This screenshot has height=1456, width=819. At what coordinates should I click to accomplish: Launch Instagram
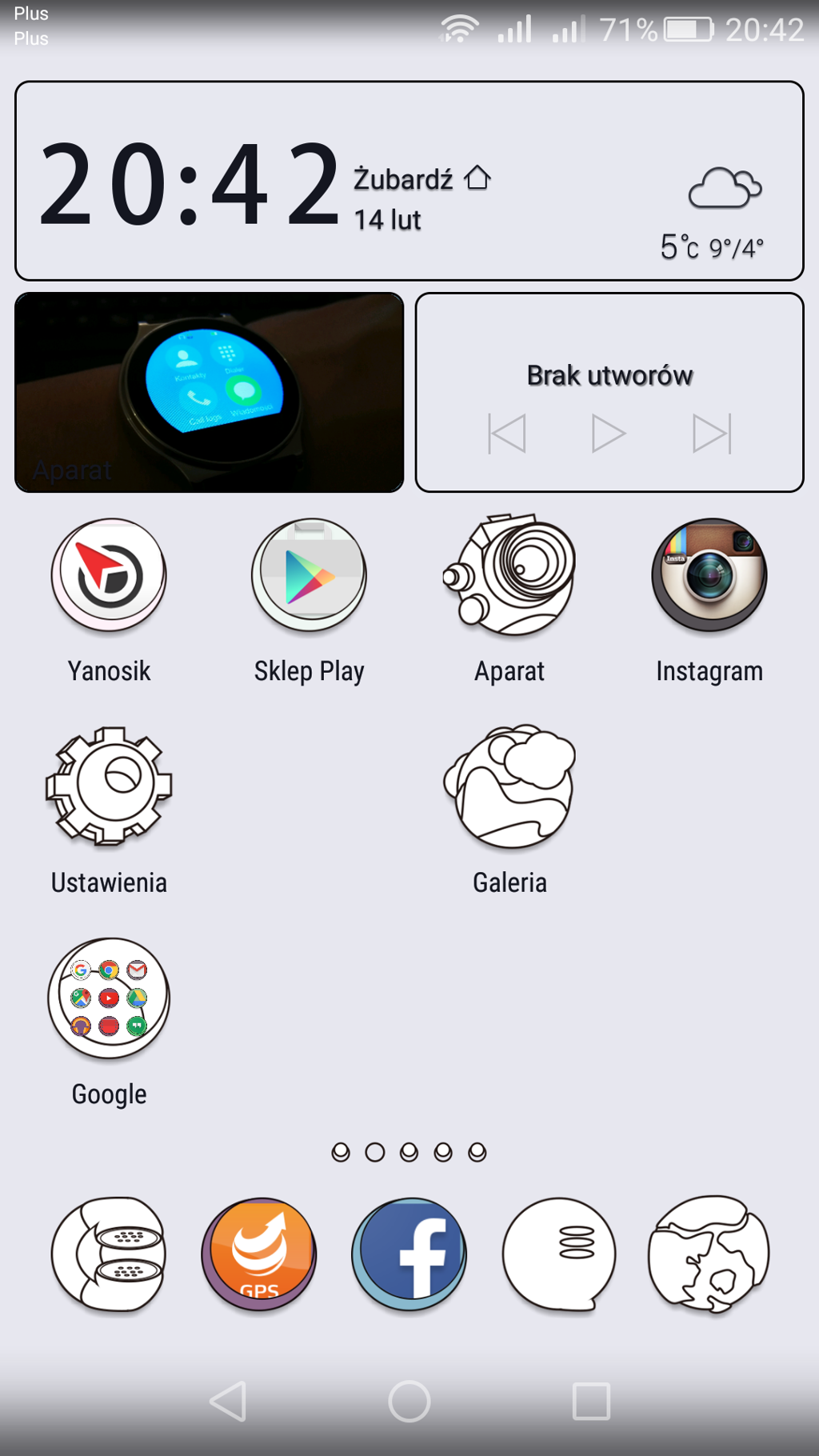tap(709, 576)
